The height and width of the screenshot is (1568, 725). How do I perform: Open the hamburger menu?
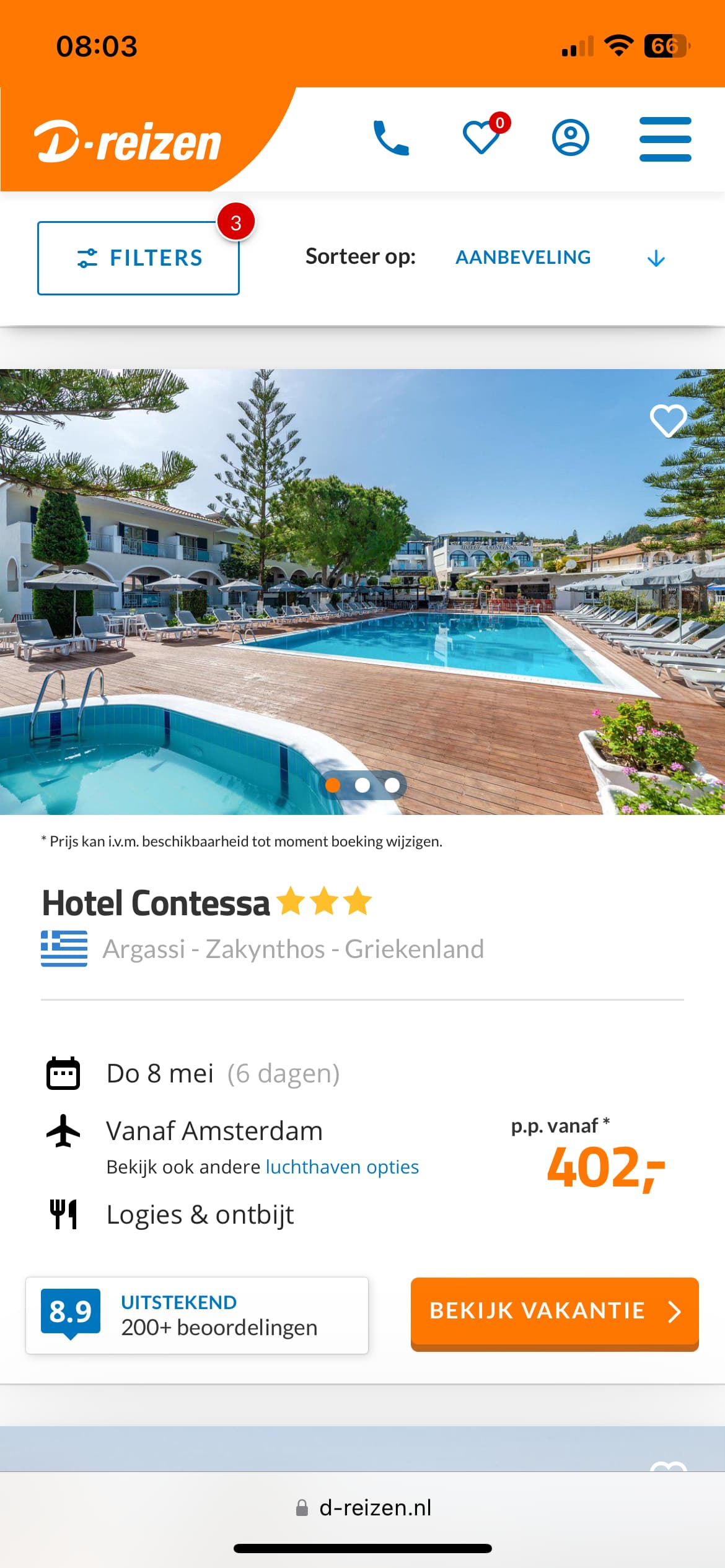[x=665, y=139]
